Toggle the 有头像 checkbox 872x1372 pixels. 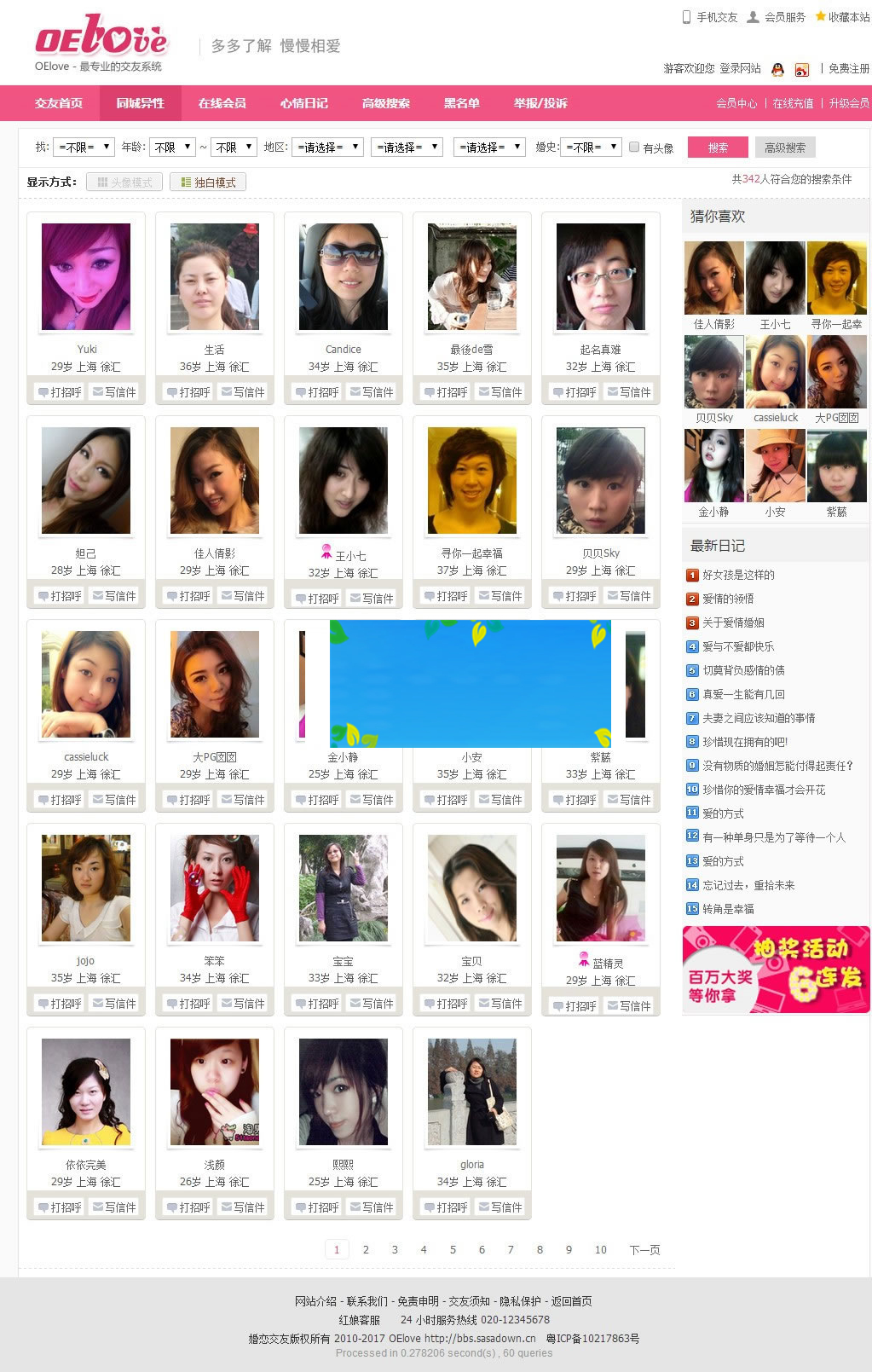tap(634, 147)
